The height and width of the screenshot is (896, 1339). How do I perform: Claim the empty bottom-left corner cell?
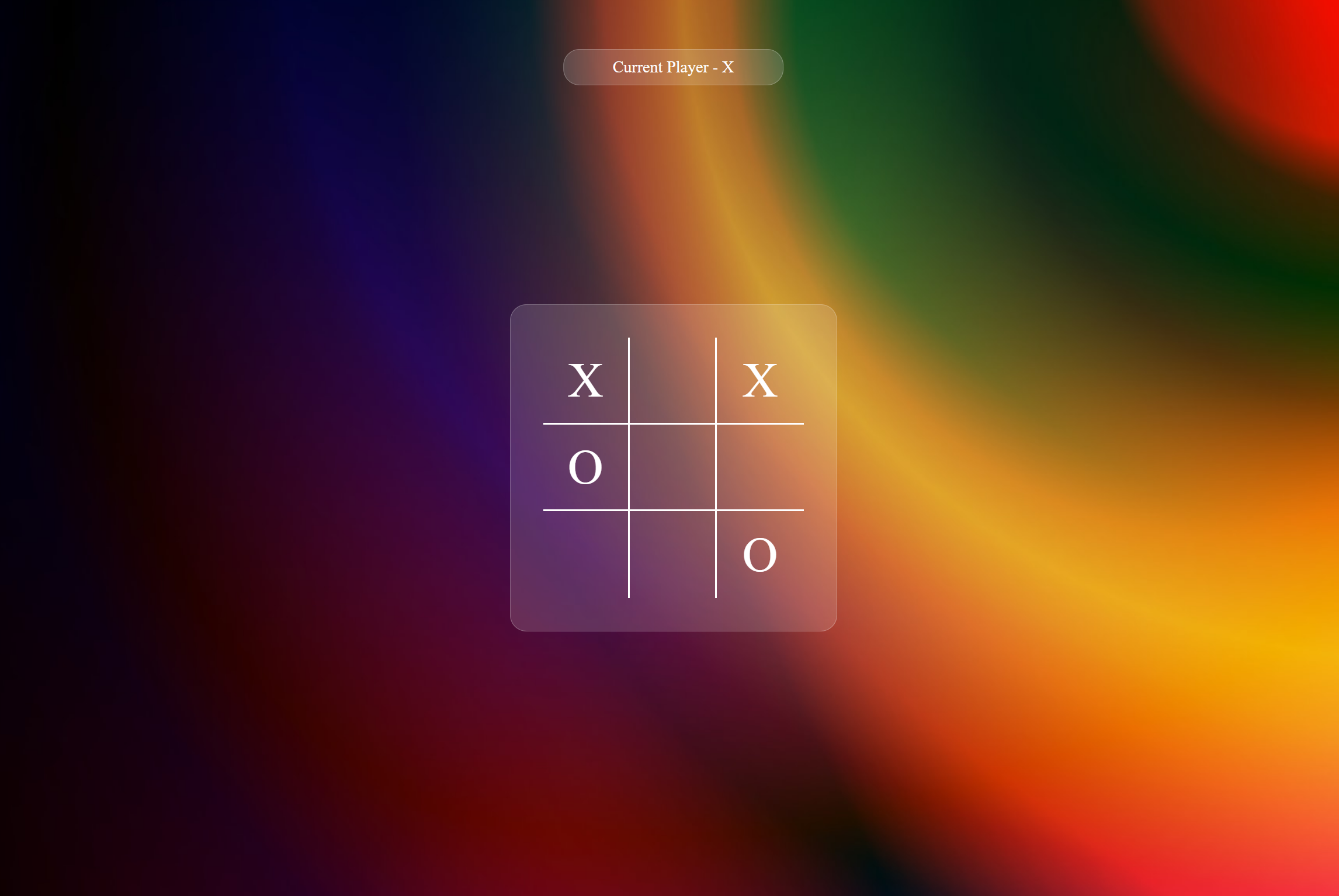click(x=585, y=554)
